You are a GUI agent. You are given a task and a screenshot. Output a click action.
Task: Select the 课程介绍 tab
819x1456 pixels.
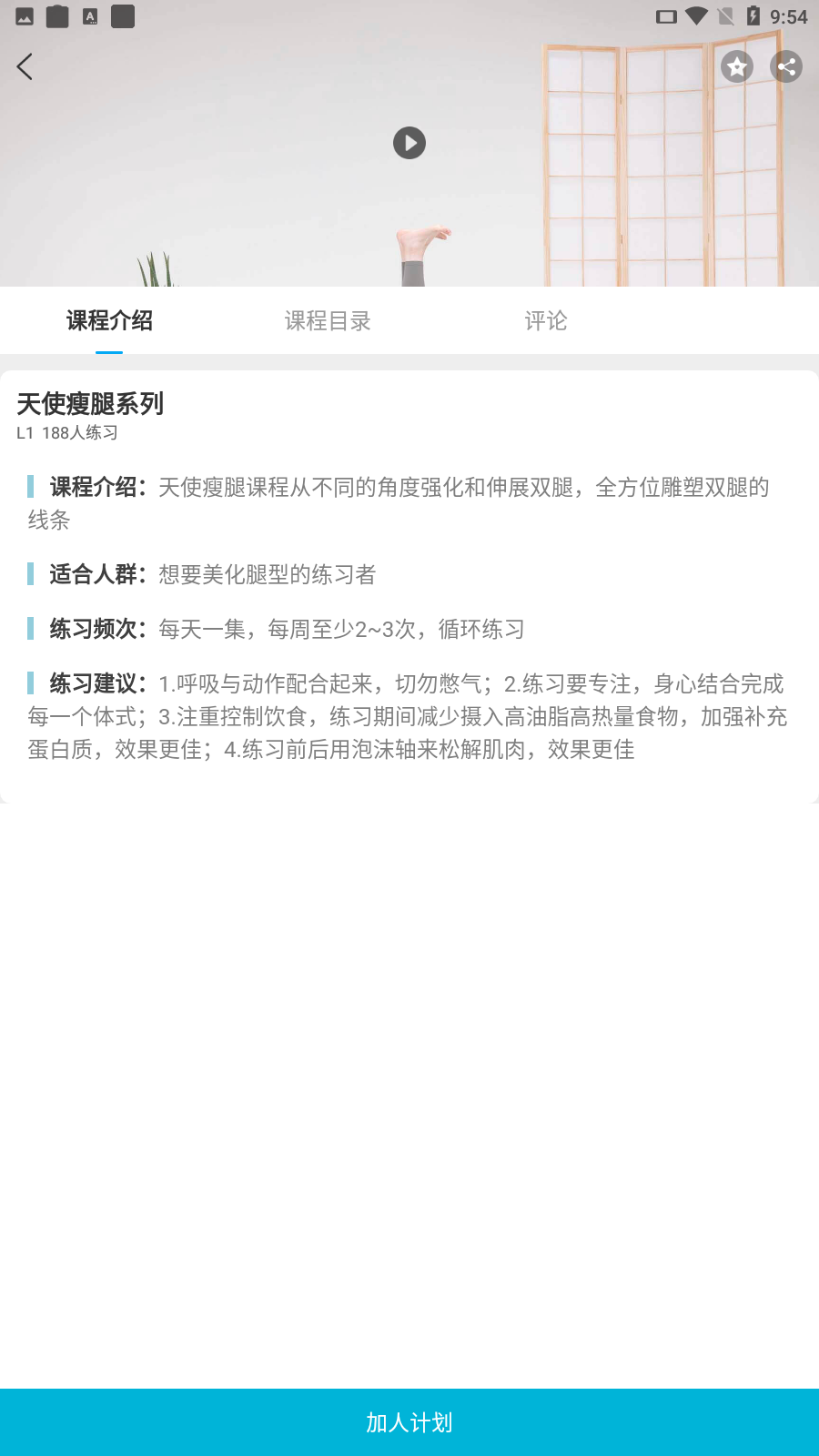(109, 320)
